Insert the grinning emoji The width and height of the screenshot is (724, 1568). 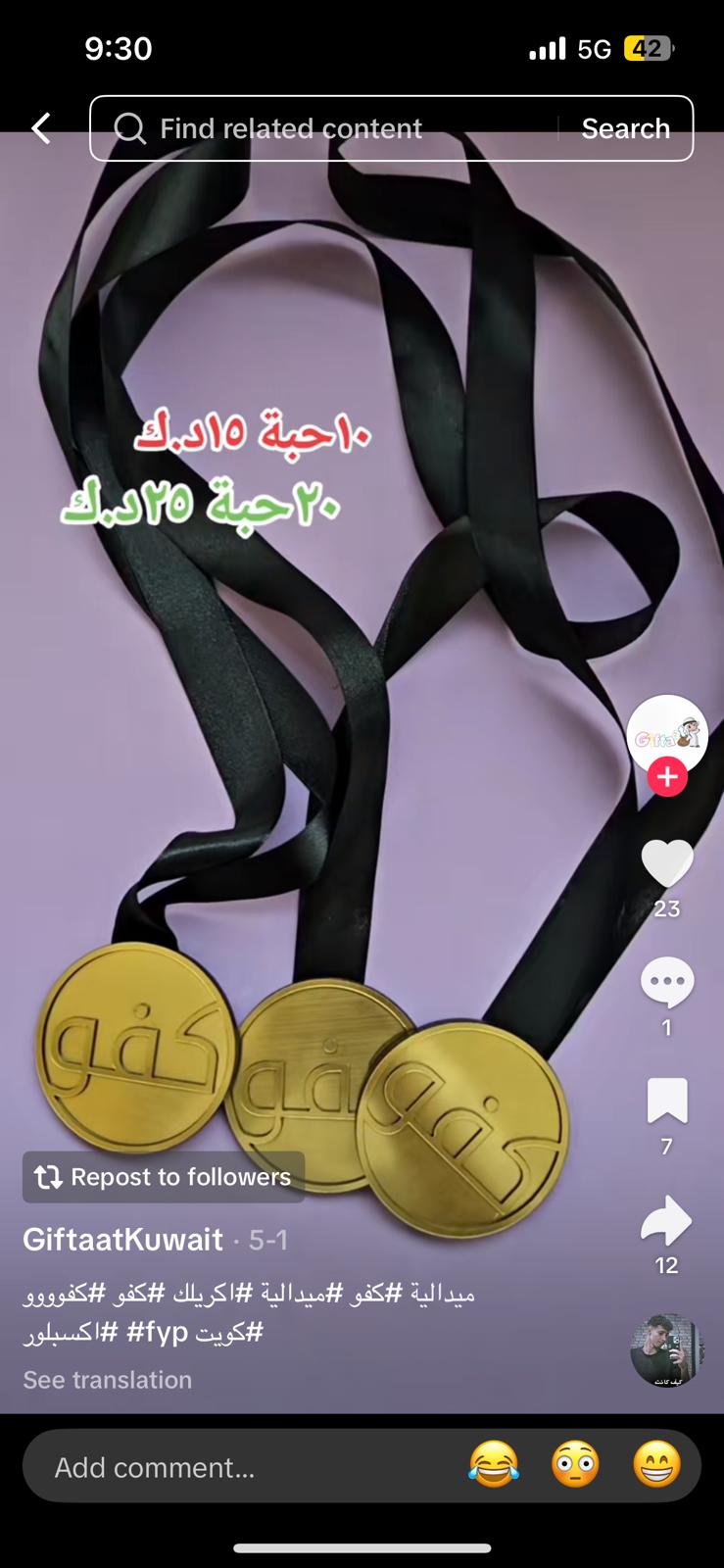656,1465
